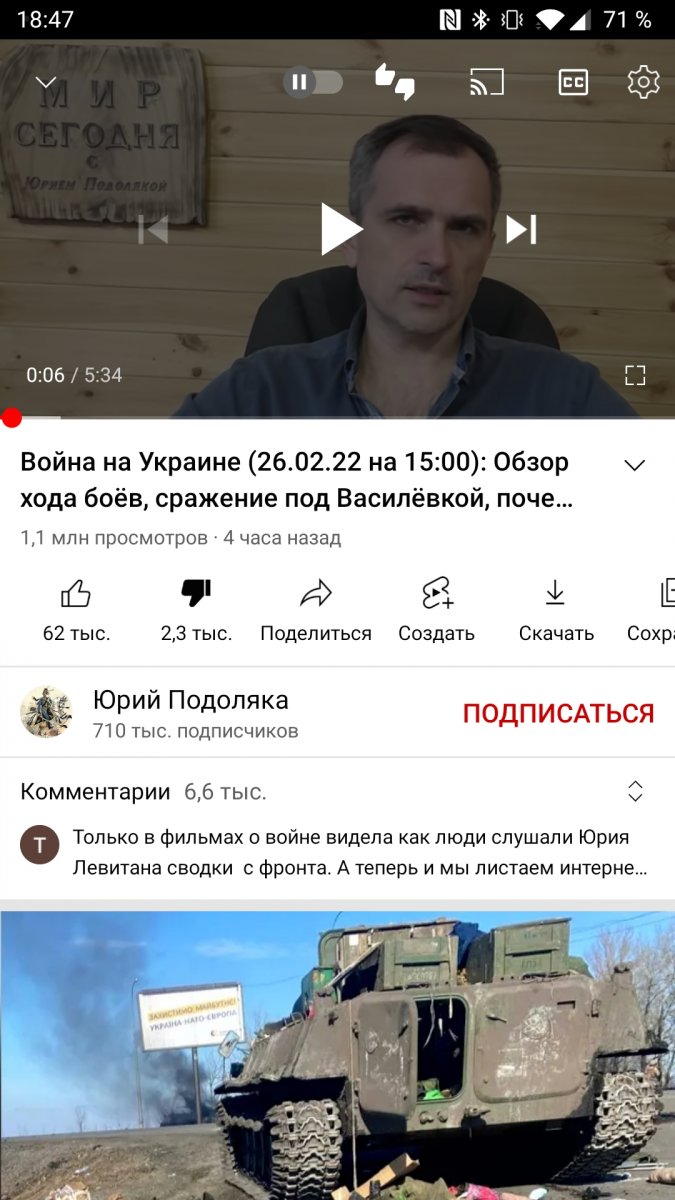This screenshot has width=675, height=1200.
Task: Open video settings gear
Action: [x=643, y=82]
